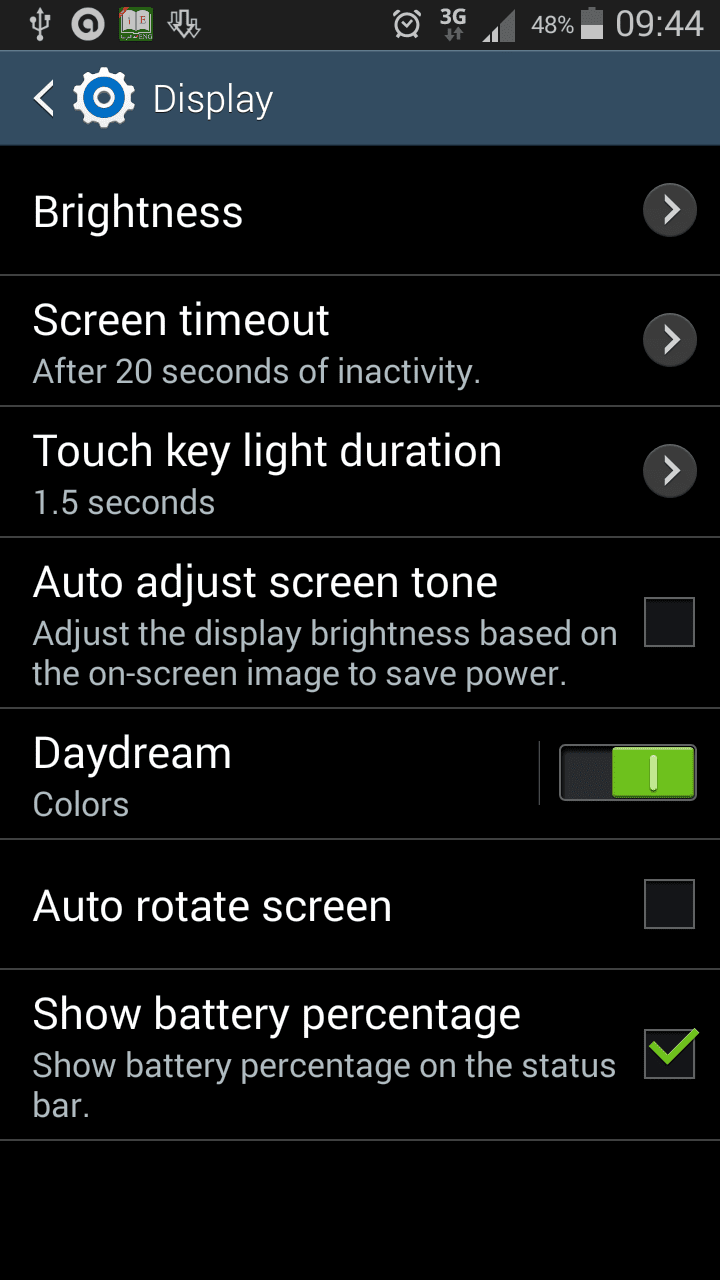This screenshot has height=1280, width=720.
Task: Open Screen timeout options
Action: point(340,343)
